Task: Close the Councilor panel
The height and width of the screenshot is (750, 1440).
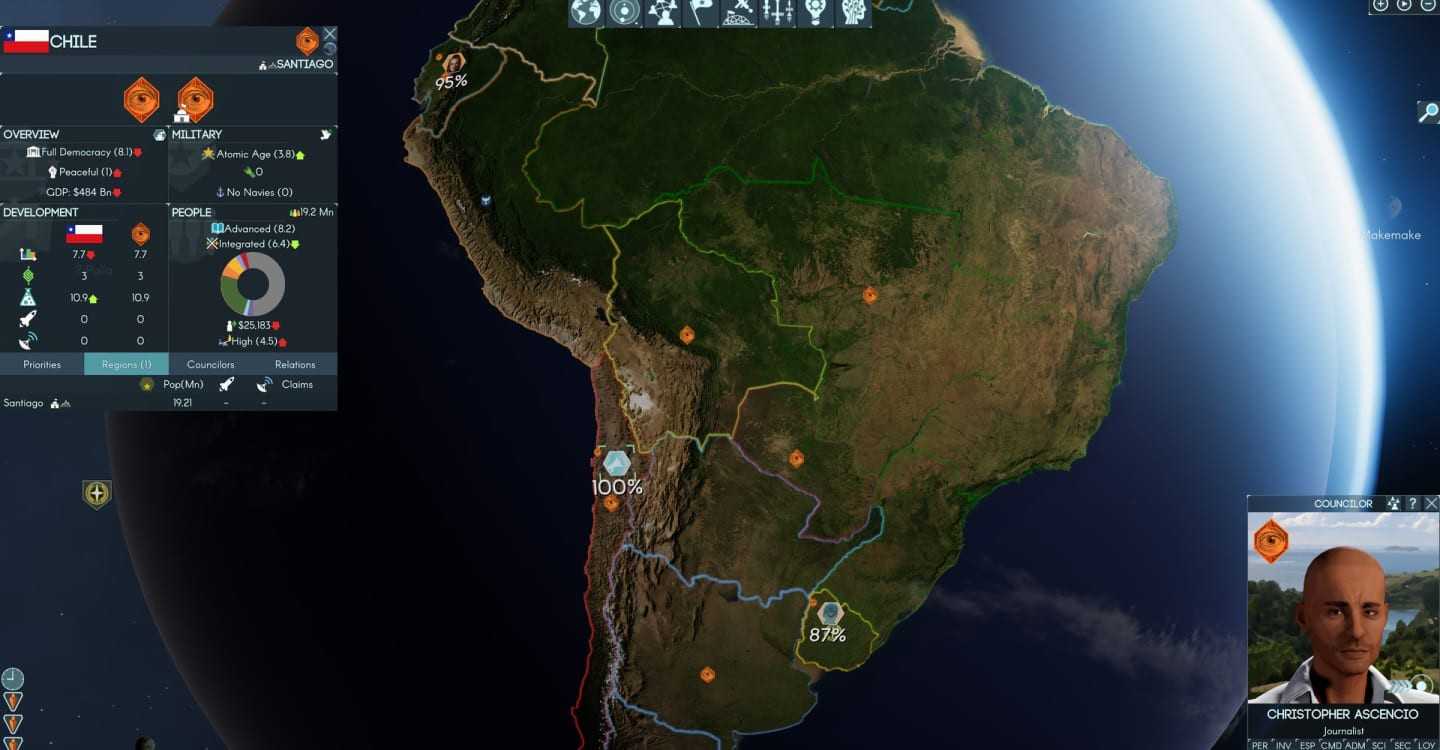Action: (1431, 503)
